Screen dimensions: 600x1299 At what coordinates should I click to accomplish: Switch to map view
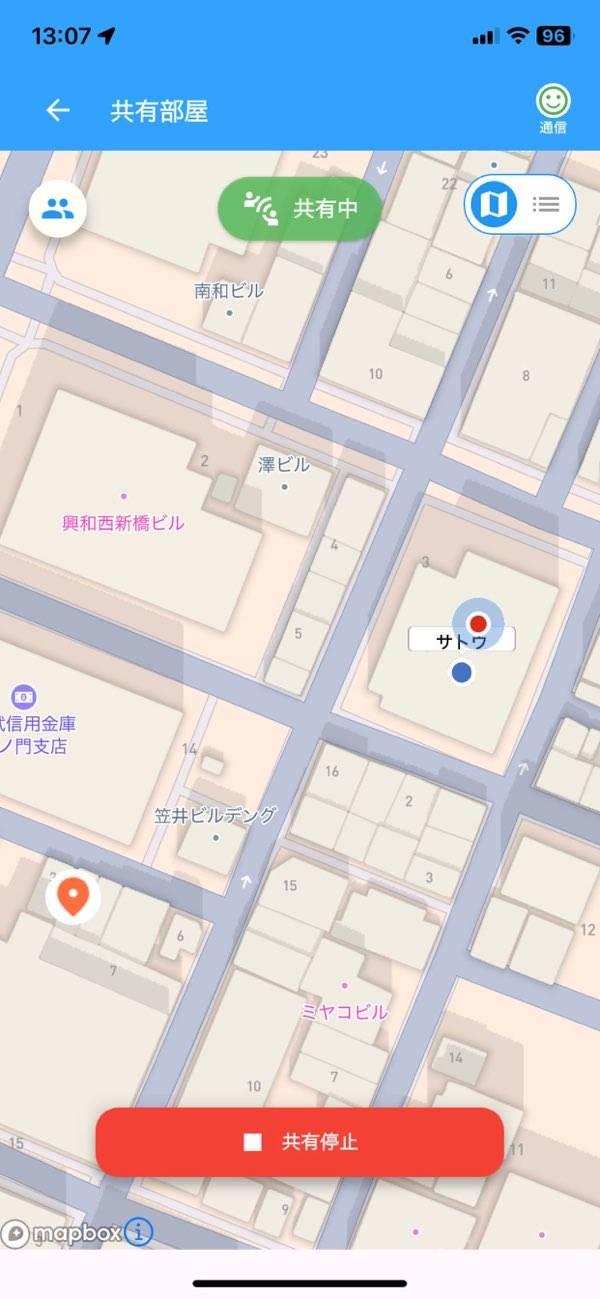(494, 205)
